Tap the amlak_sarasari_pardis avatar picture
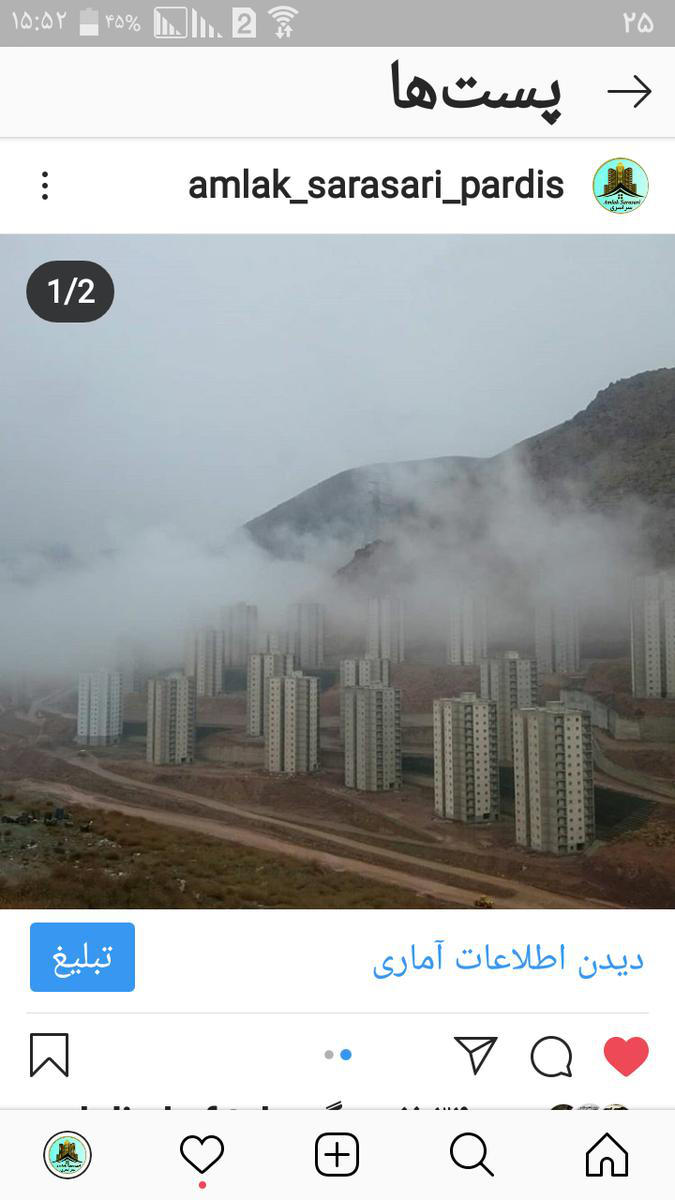The height and width of the screenshot is (1200, 675). pyautogui.click(x=620, y=186)
